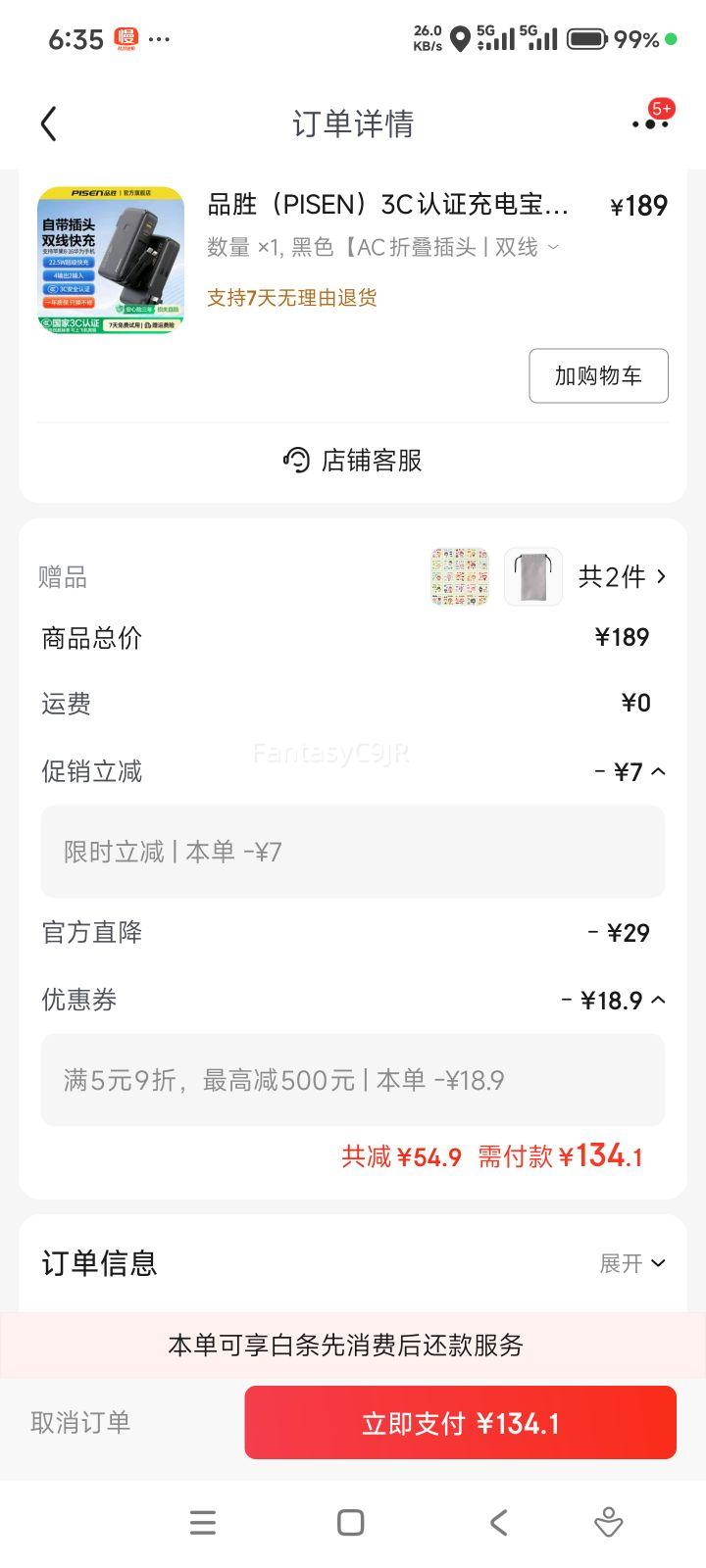The image size is (706, 1568).
Task: Tap the hamburger menu in bottom navigation
Action: coord(202,1522)
